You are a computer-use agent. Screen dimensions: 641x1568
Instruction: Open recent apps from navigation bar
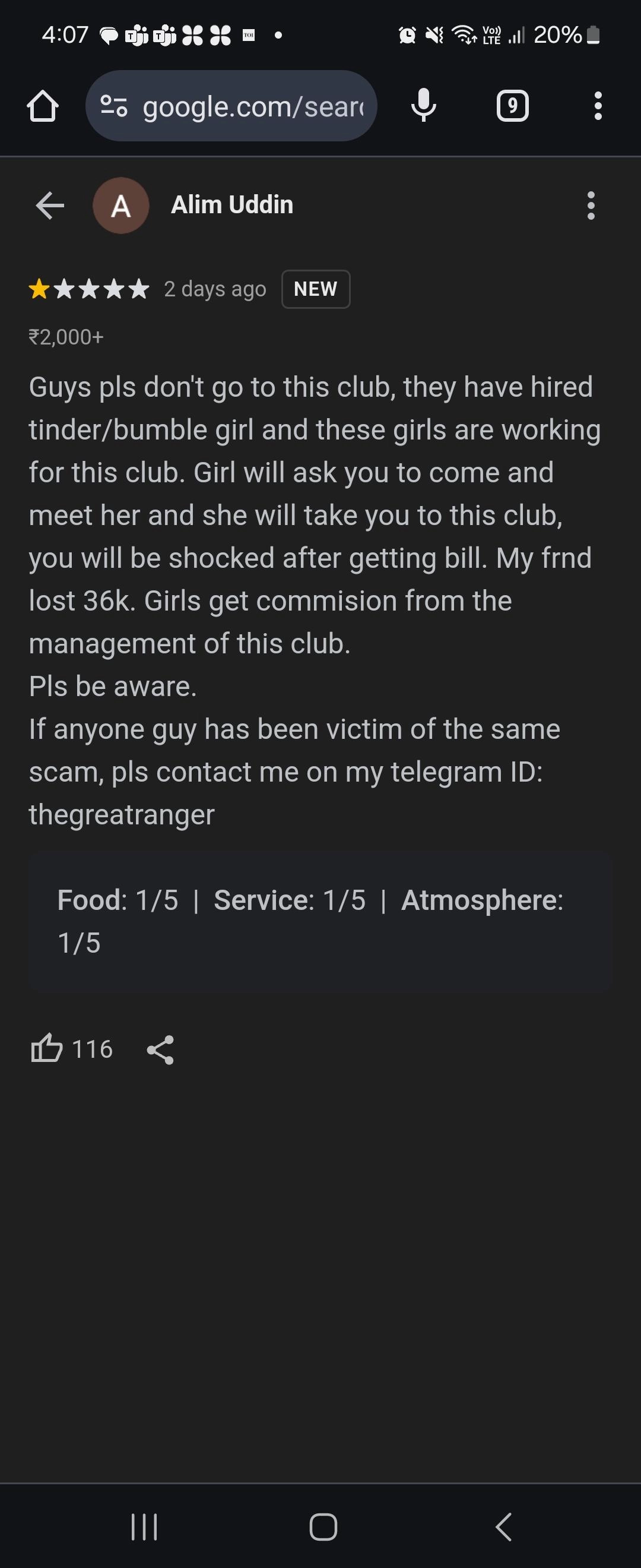144,1526
